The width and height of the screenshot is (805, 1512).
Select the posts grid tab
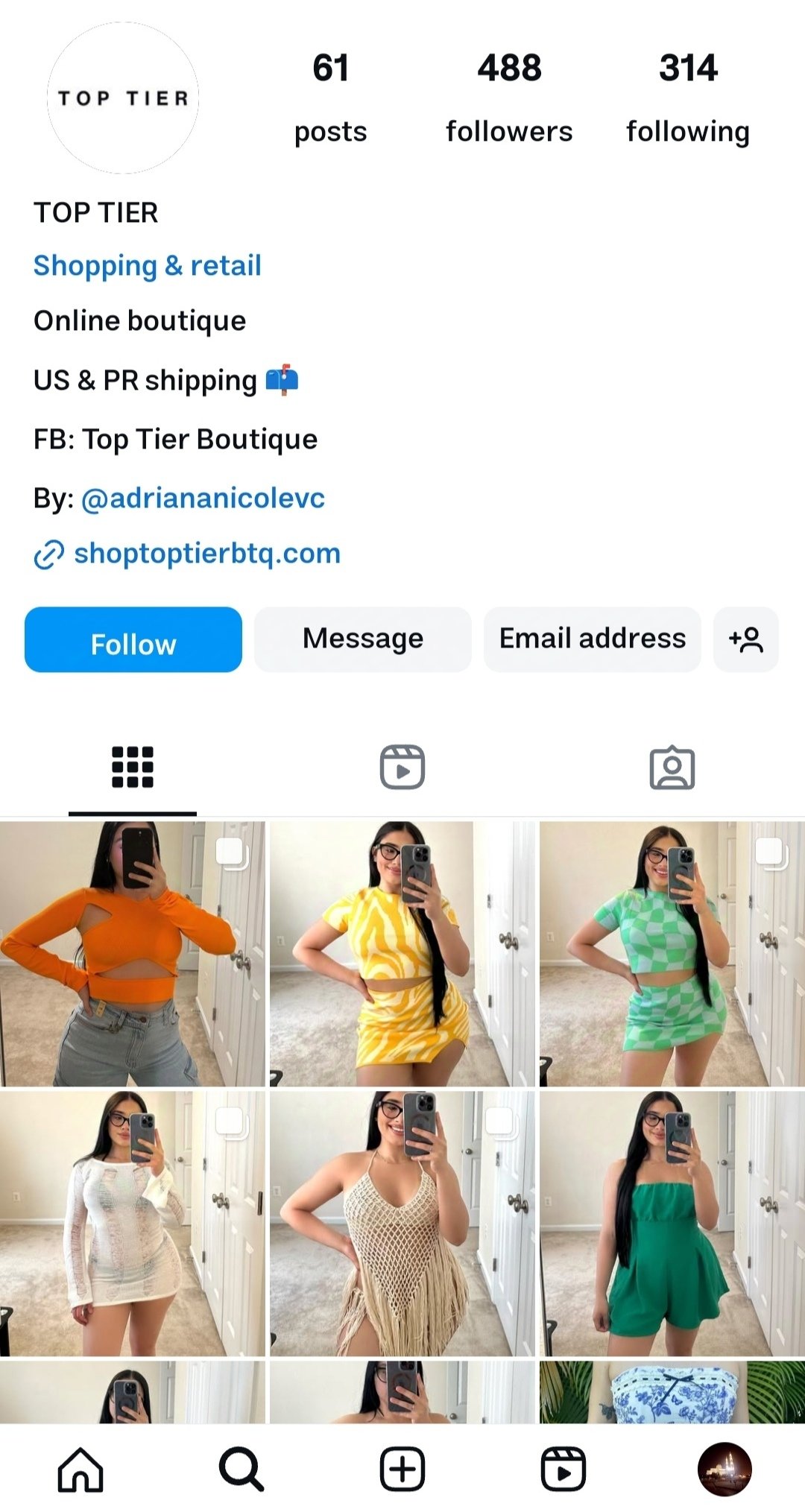[x=133, y=768]
